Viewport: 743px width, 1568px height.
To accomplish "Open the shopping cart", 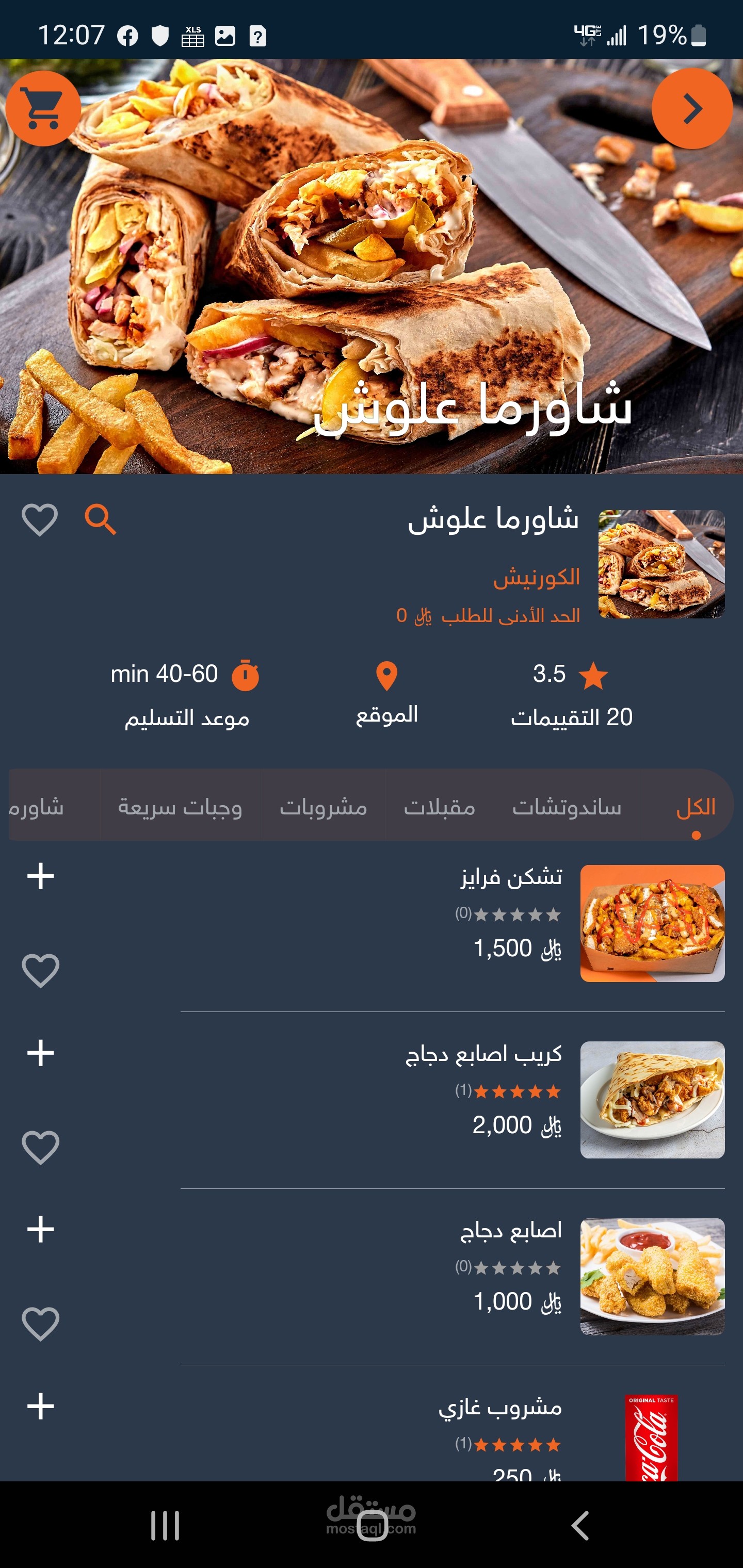I will tap(43, 108).
